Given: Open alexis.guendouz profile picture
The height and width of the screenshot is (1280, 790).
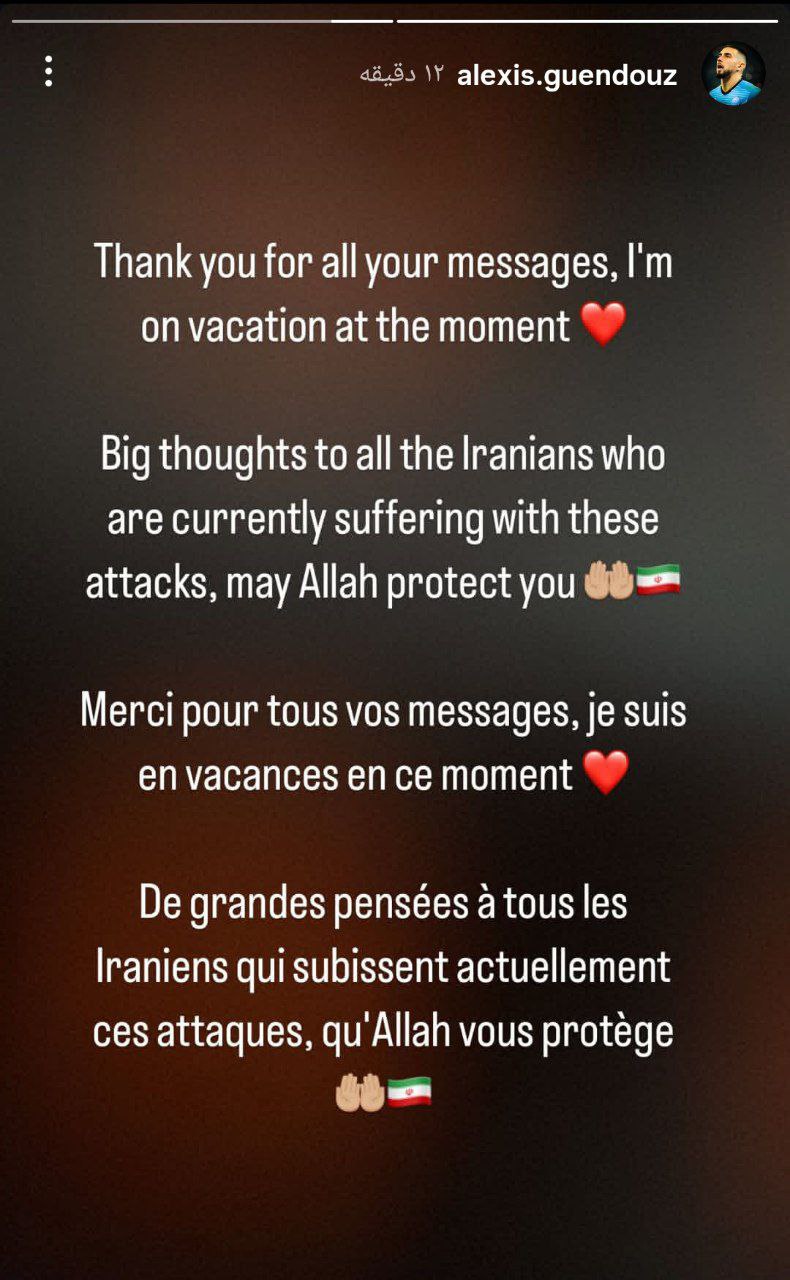Looking at the screenshot, I should pyautogui.click(x=733, y=74).
